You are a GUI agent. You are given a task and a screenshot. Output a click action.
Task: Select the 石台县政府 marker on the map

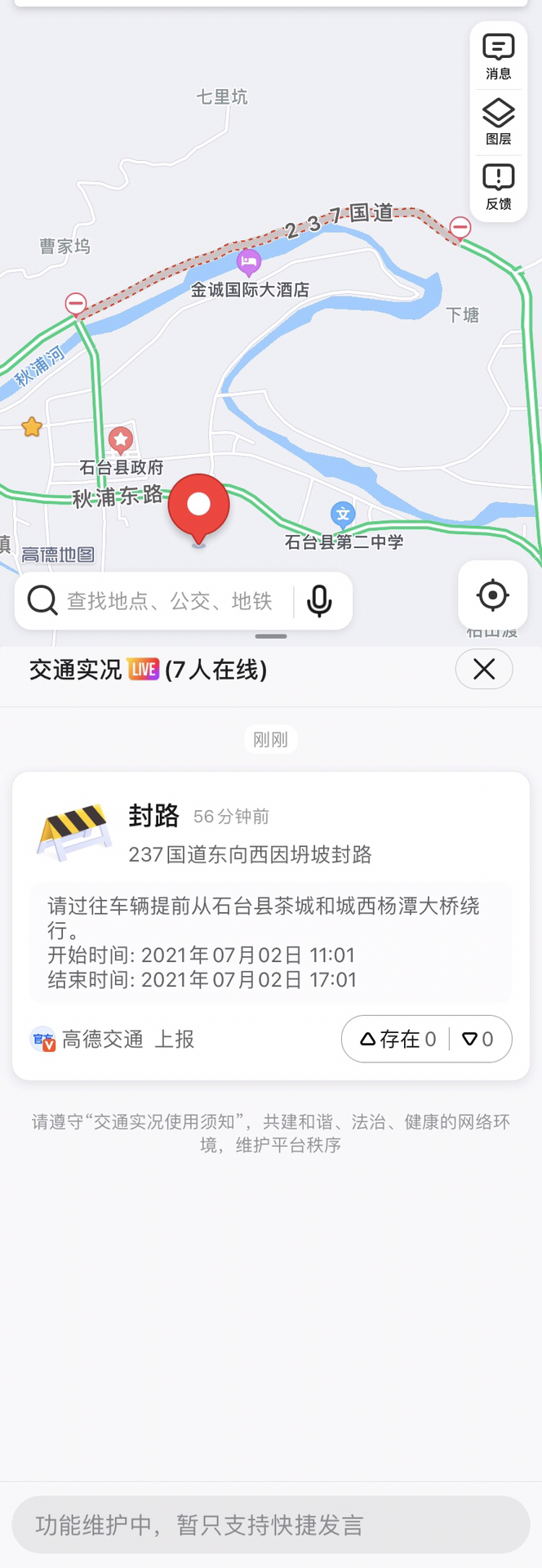coord(121,440)
